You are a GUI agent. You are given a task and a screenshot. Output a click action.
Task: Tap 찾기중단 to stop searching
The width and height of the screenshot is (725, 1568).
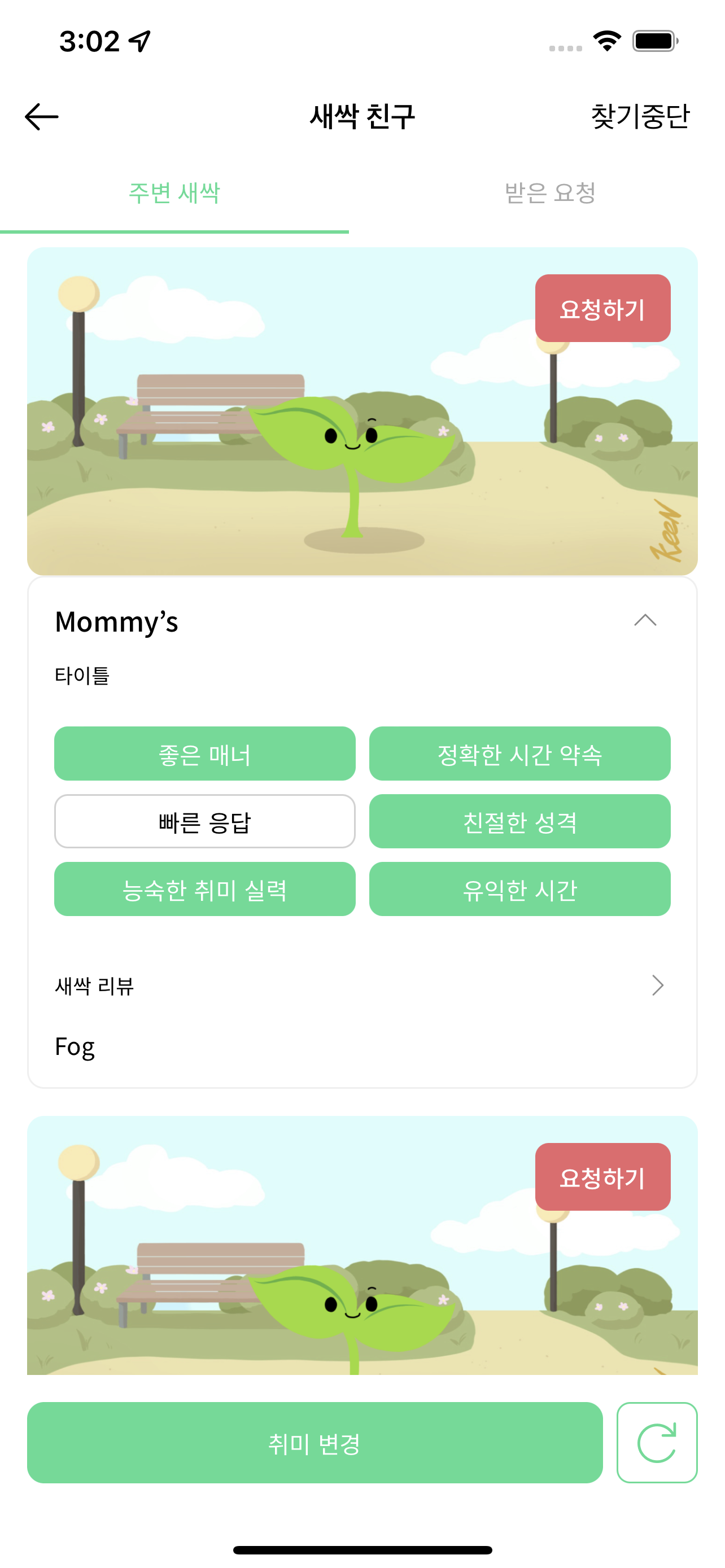(x=640, y=116)
